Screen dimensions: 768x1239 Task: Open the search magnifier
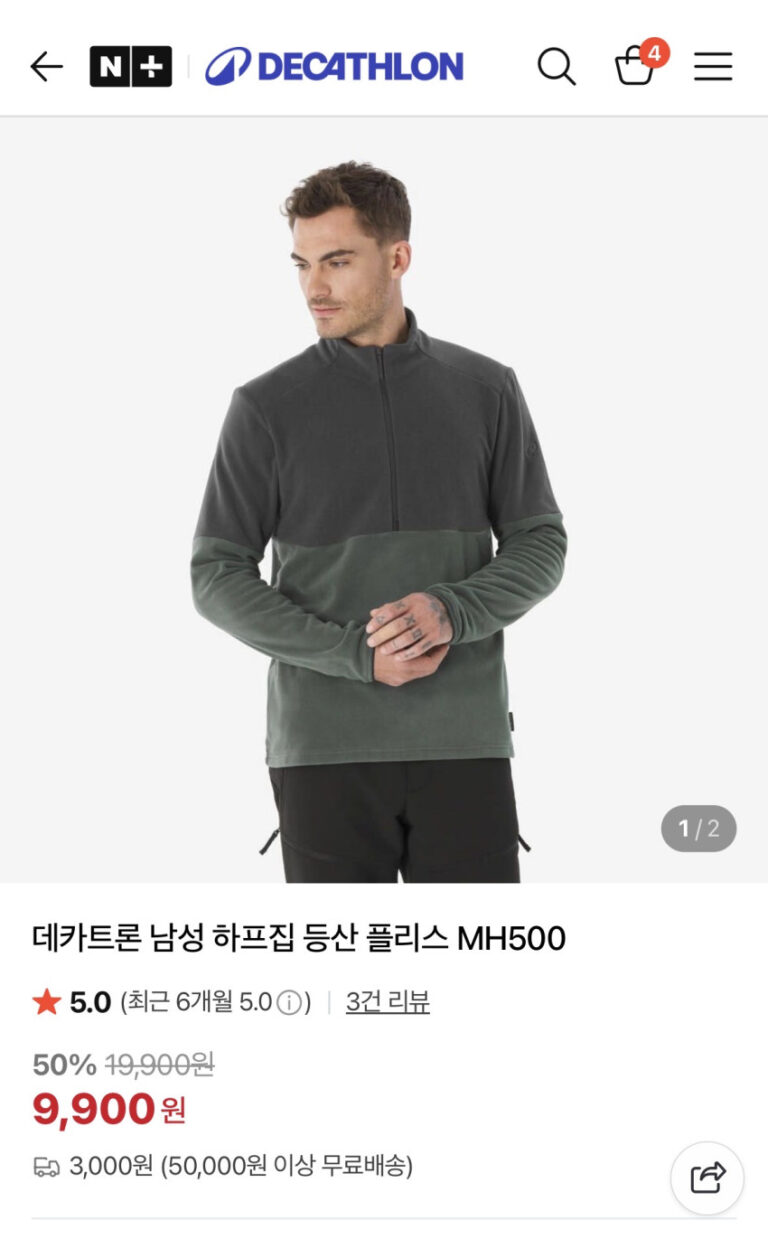556,67
